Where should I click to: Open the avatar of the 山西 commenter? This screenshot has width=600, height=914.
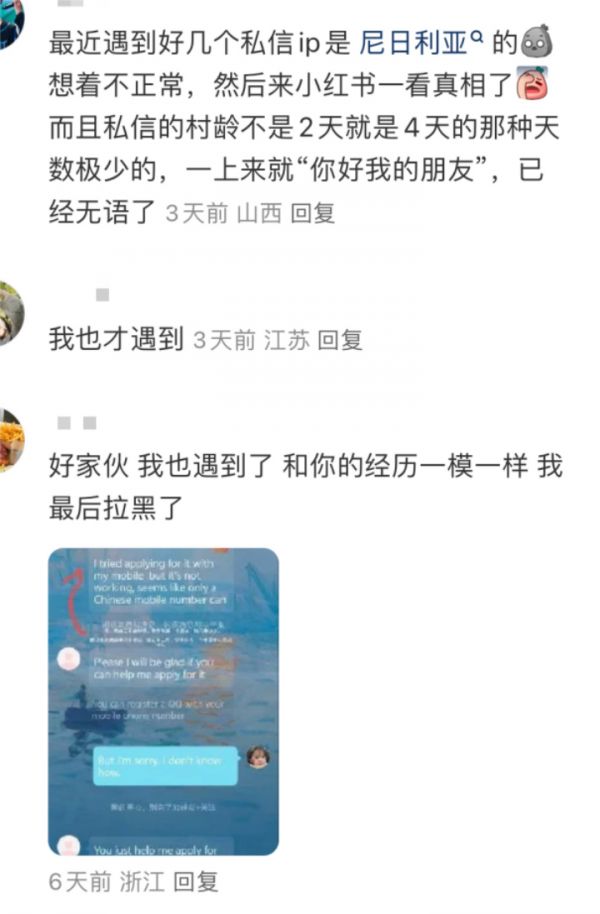[x=10, y=22]
